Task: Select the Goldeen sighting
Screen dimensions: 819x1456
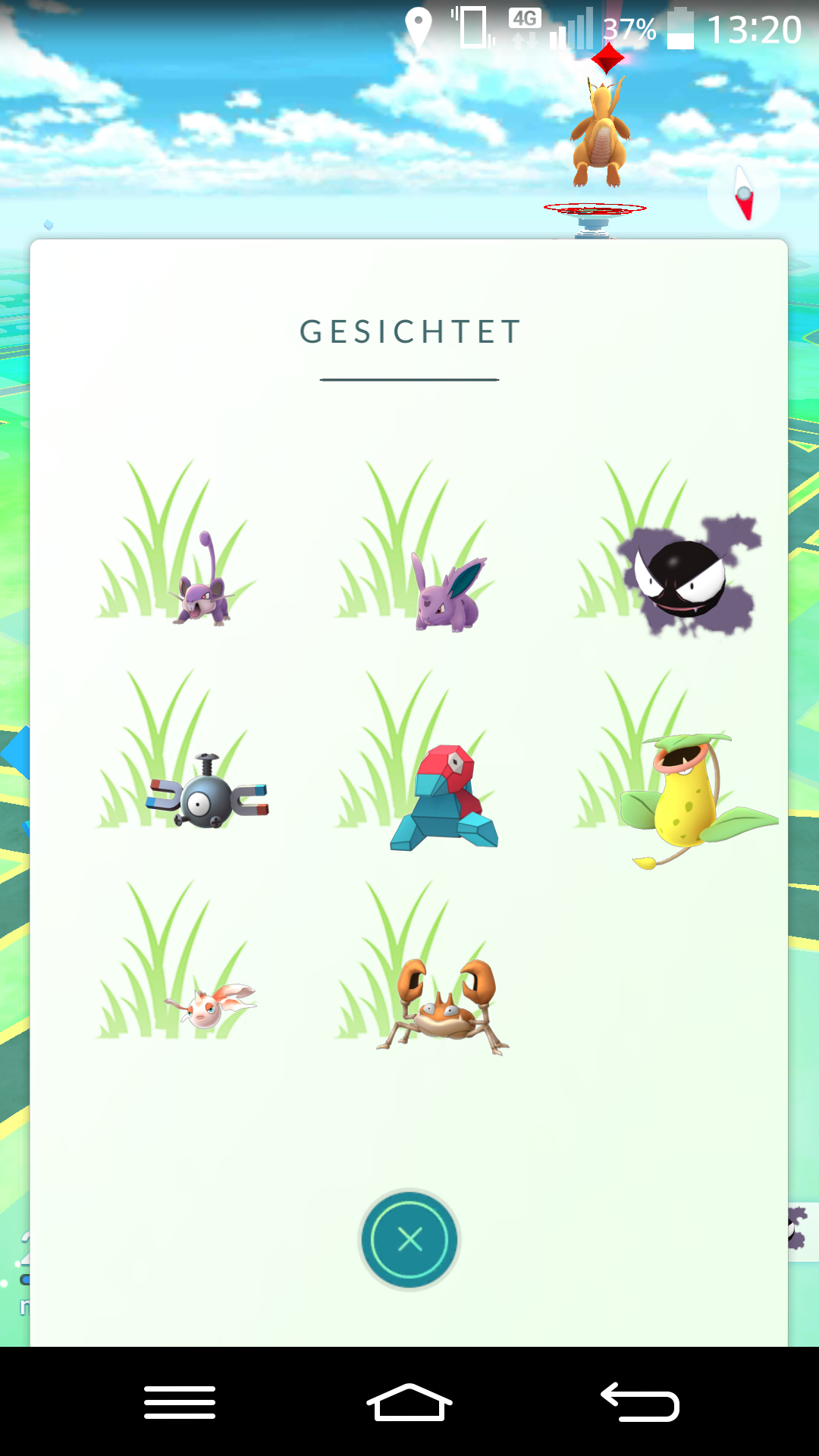Action: pyautogui.click(x=211, y=1005)
